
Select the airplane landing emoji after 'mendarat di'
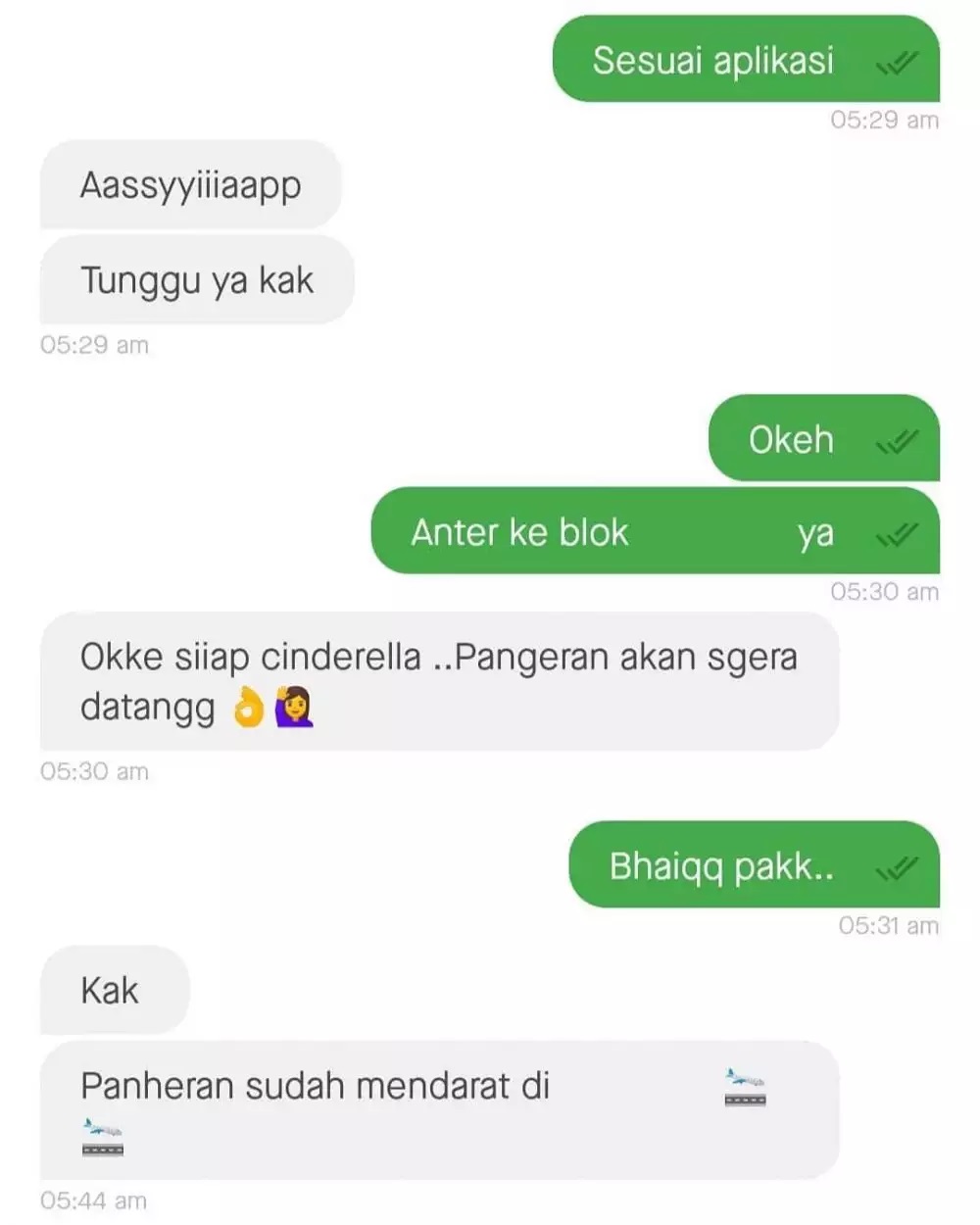(745, 1085)
